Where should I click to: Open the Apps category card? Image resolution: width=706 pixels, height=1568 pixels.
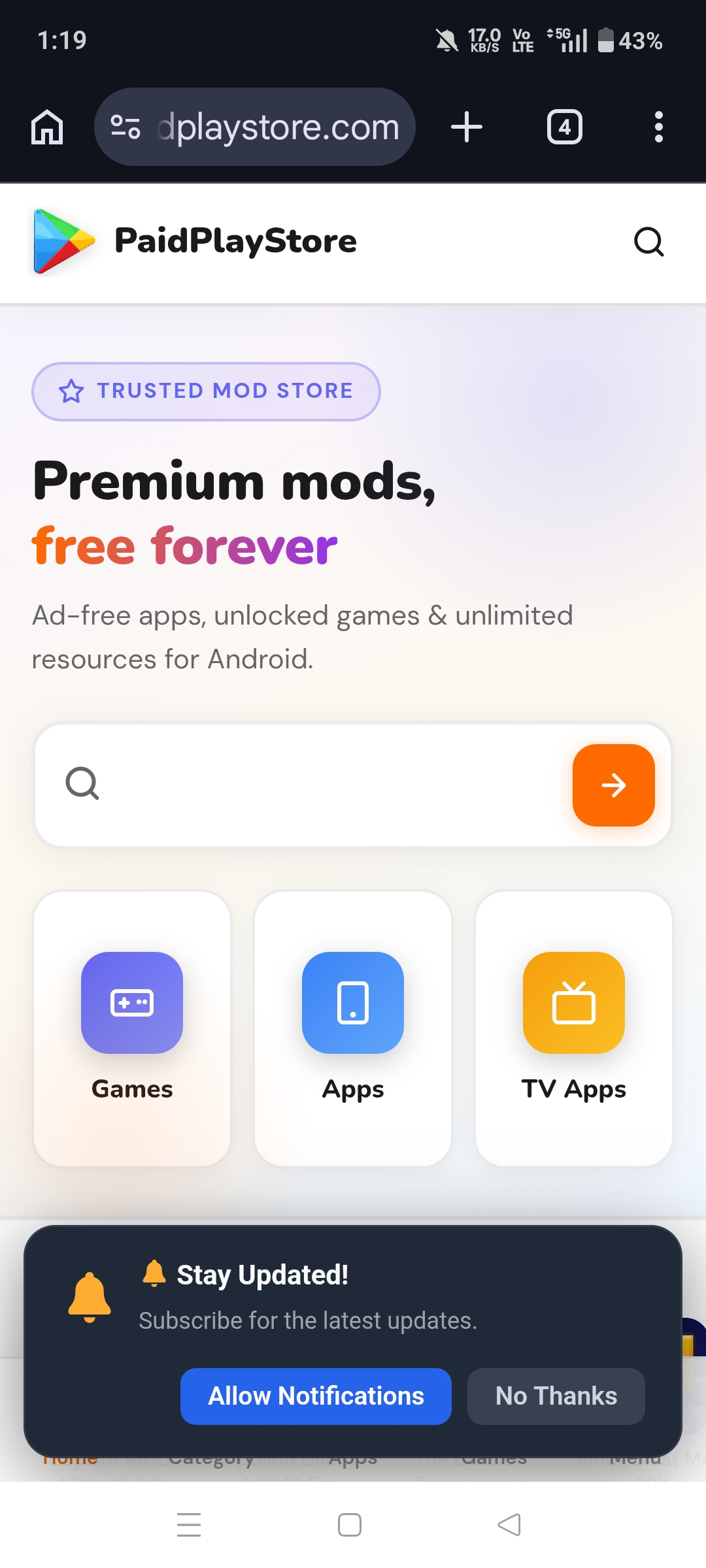[x=353, y=1028]
